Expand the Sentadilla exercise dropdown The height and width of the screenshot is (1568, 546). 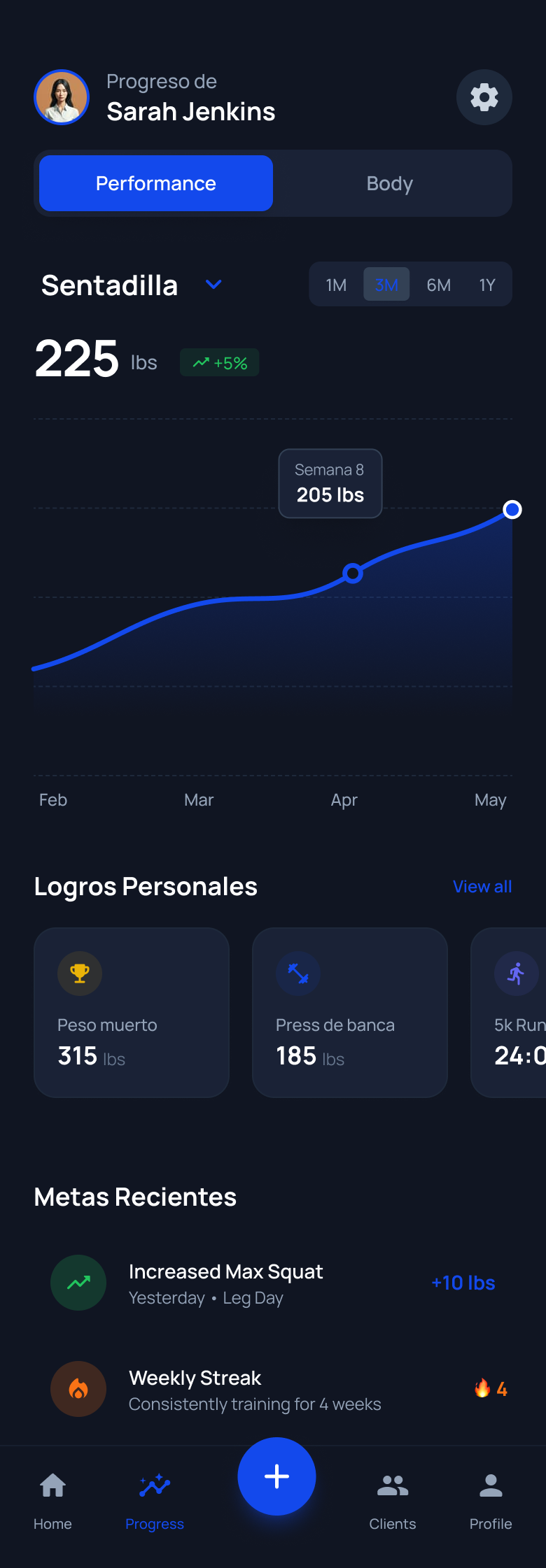click(213, 285)
